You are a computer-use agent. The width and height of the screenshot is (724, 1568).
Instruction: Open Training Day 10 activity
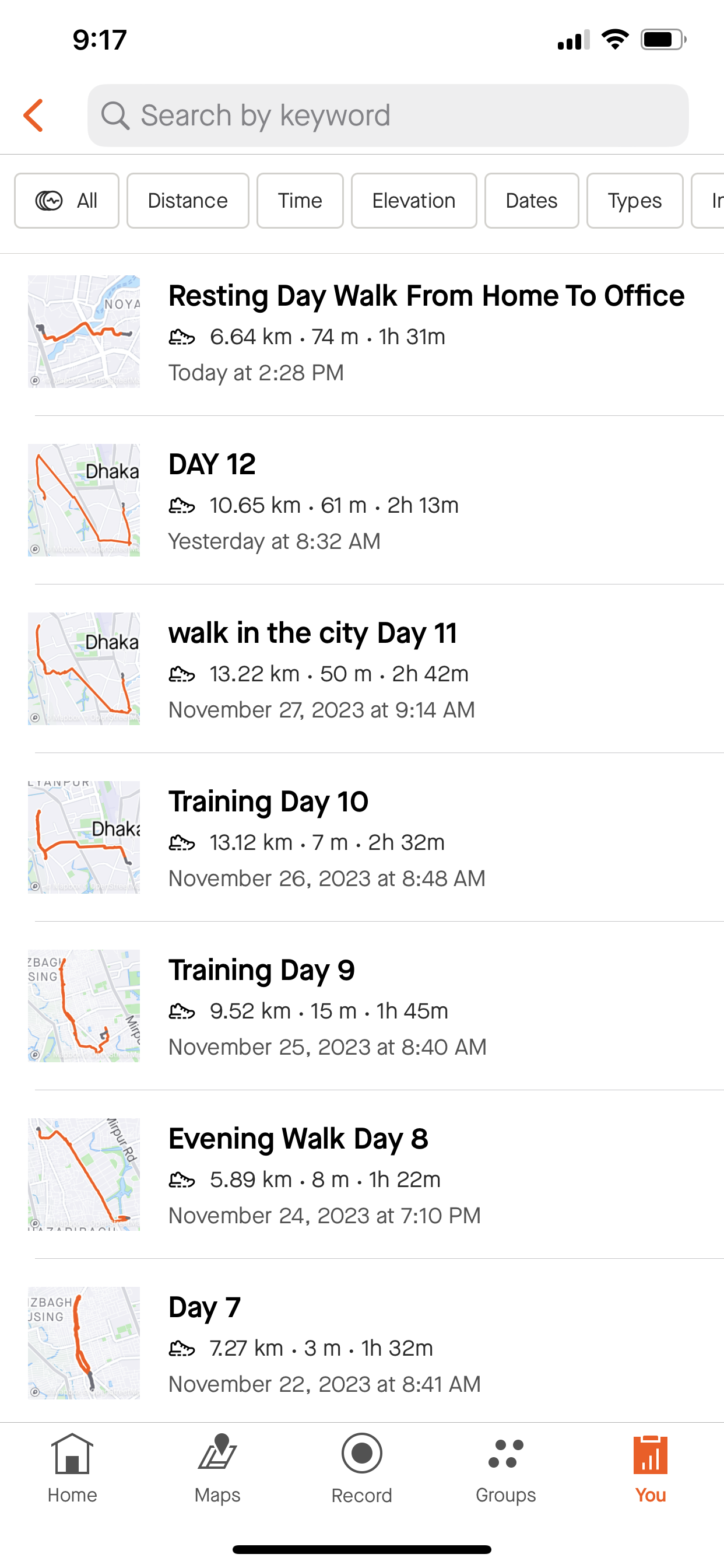pyautogui.click(x=362, y=837)
